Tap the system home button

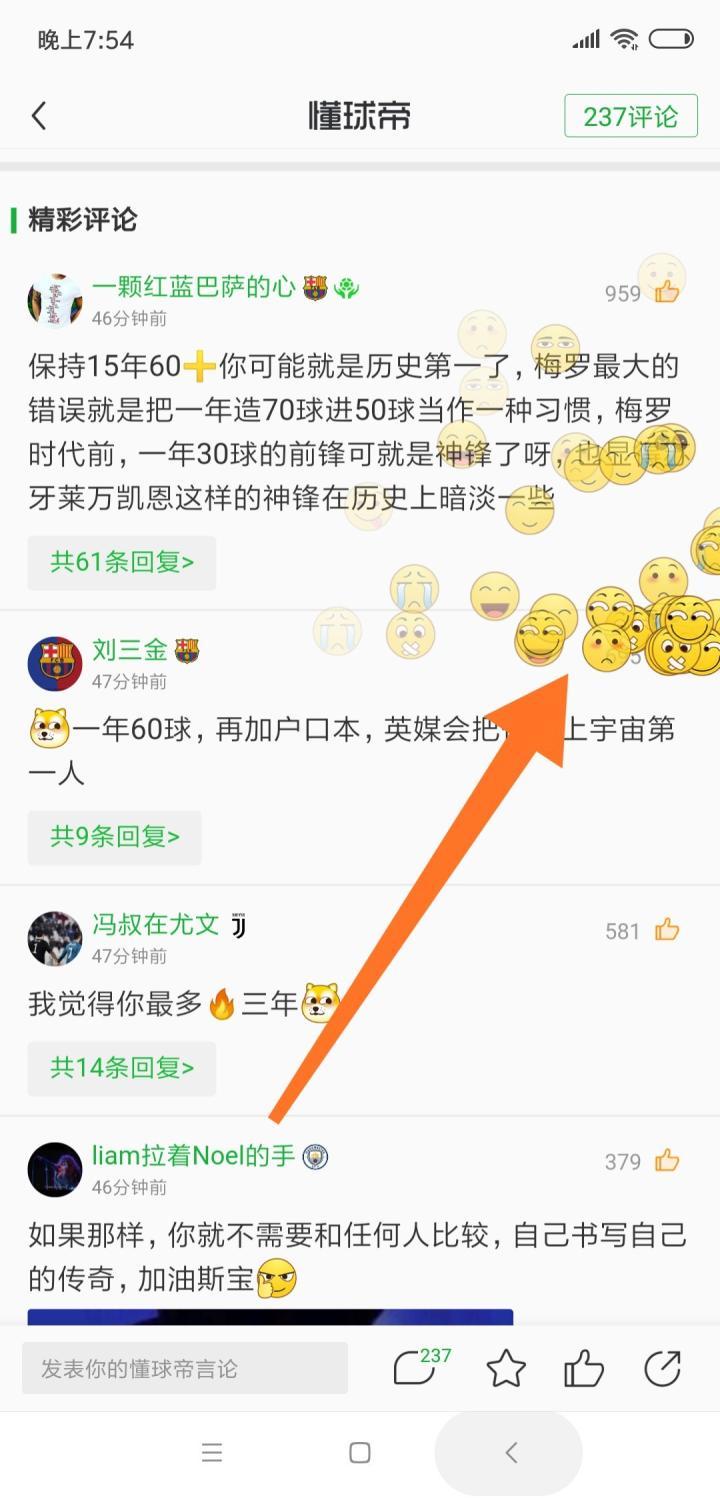click(x=360, y=1453)
